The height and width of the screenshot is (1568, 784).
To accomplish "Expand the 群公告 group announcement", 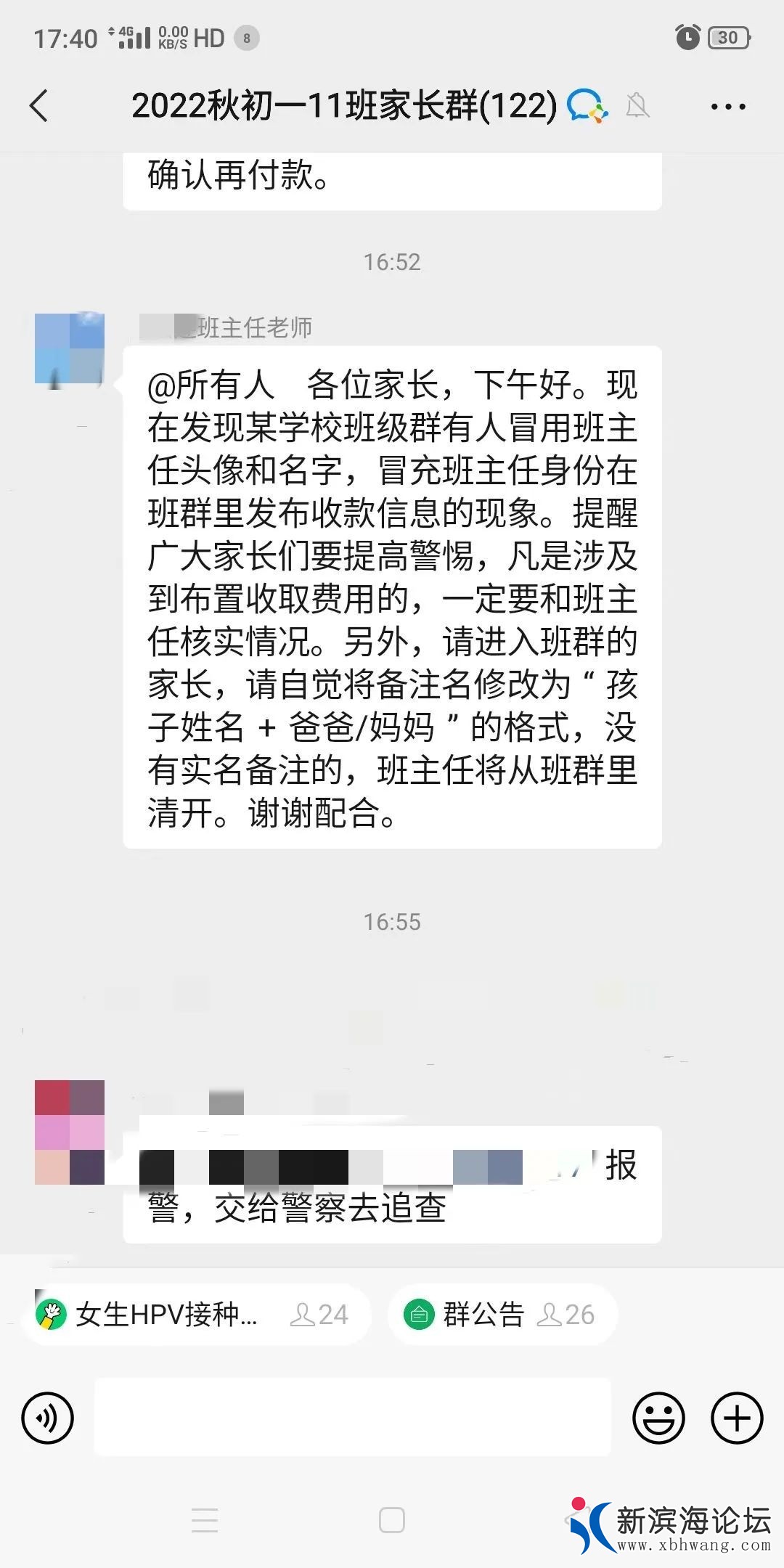I will tap(482, 1314).
